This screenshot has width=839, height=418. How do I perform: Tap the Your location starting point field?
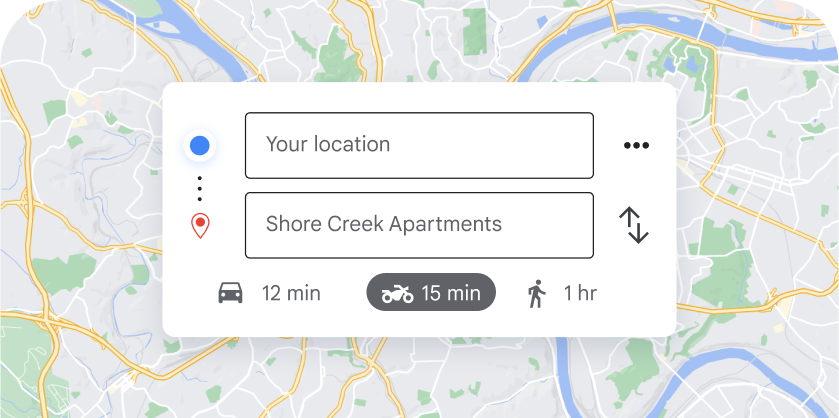(419, 145)
